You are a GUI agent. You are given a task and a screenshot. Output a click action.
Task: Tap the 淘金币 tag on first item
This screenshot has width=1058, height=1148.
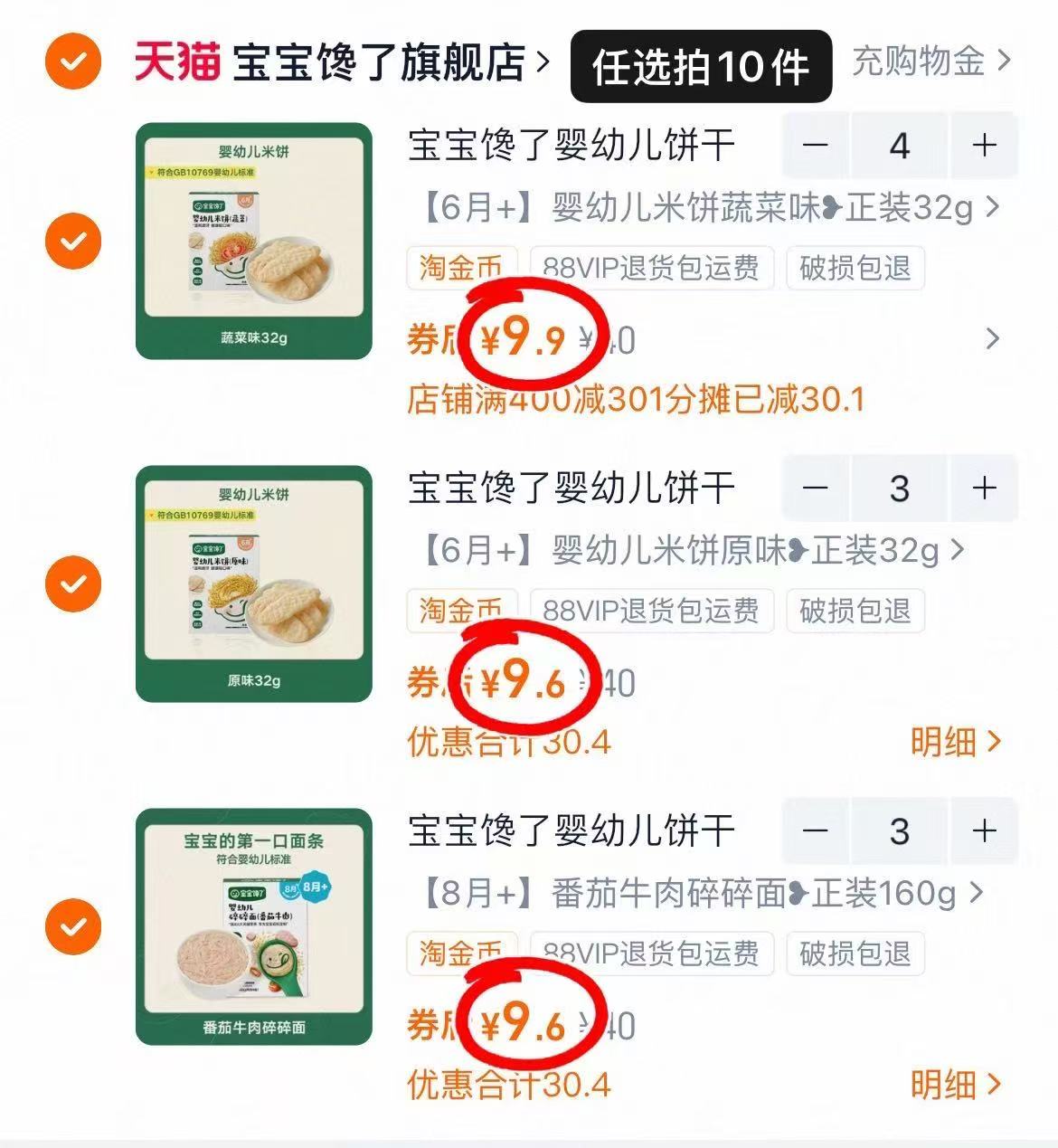[x=461, y=267]
